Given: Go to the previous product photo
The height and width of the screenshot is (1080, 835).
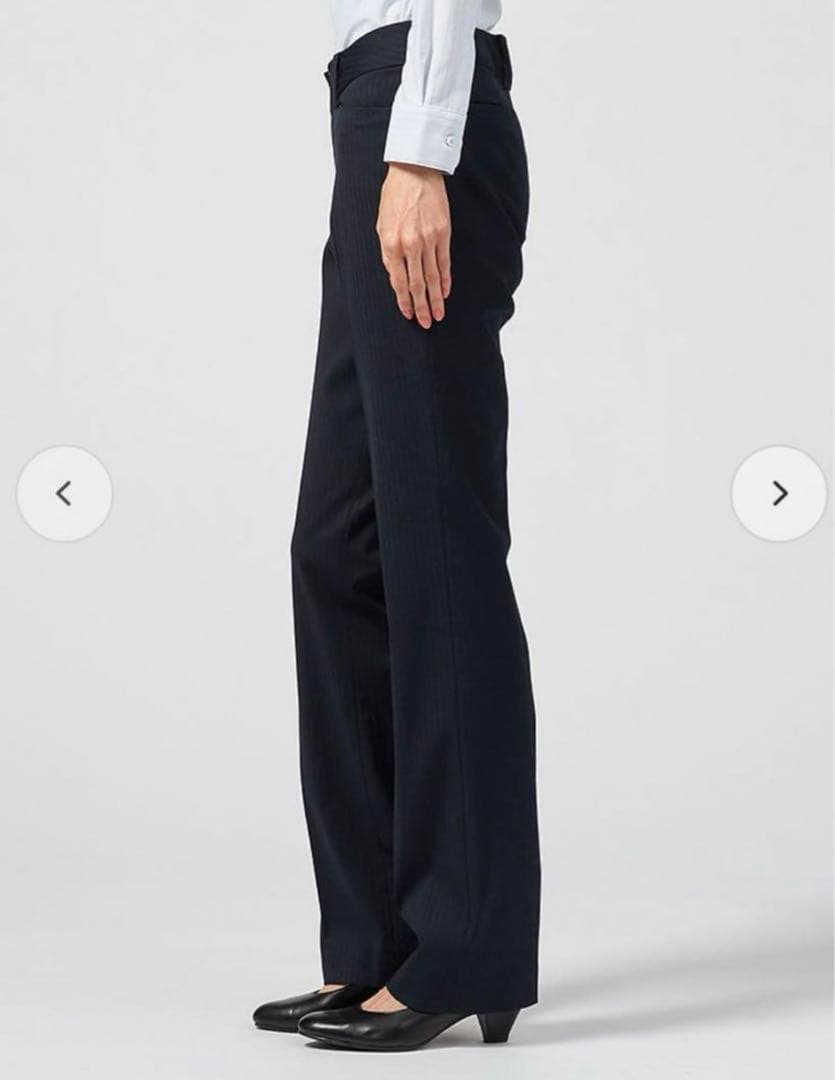Looking at the screenshot, I should 64,493.
